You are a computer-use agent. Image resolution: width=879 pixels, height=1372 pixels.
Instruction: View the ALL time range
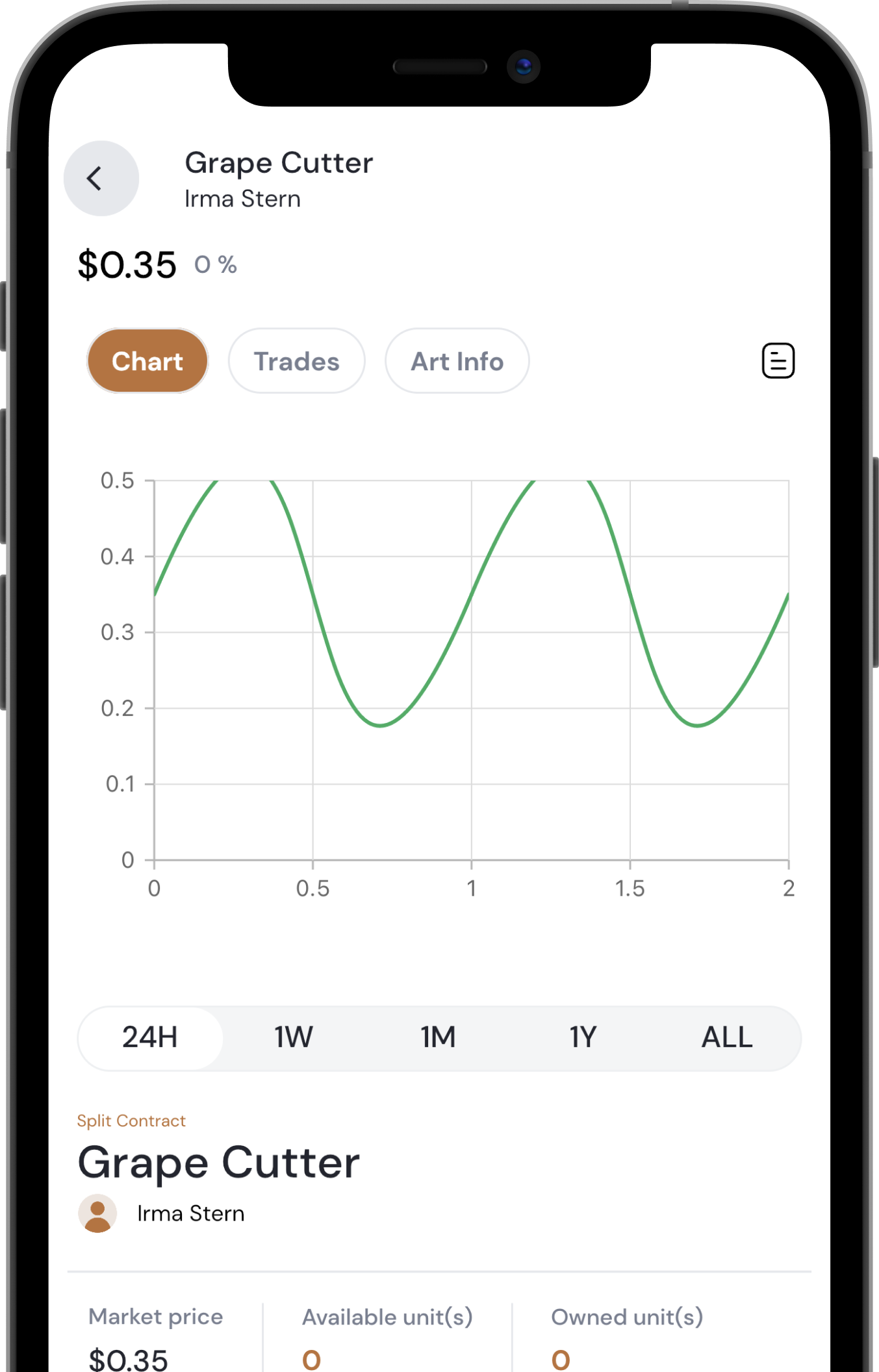click(x=726, y=1037)
